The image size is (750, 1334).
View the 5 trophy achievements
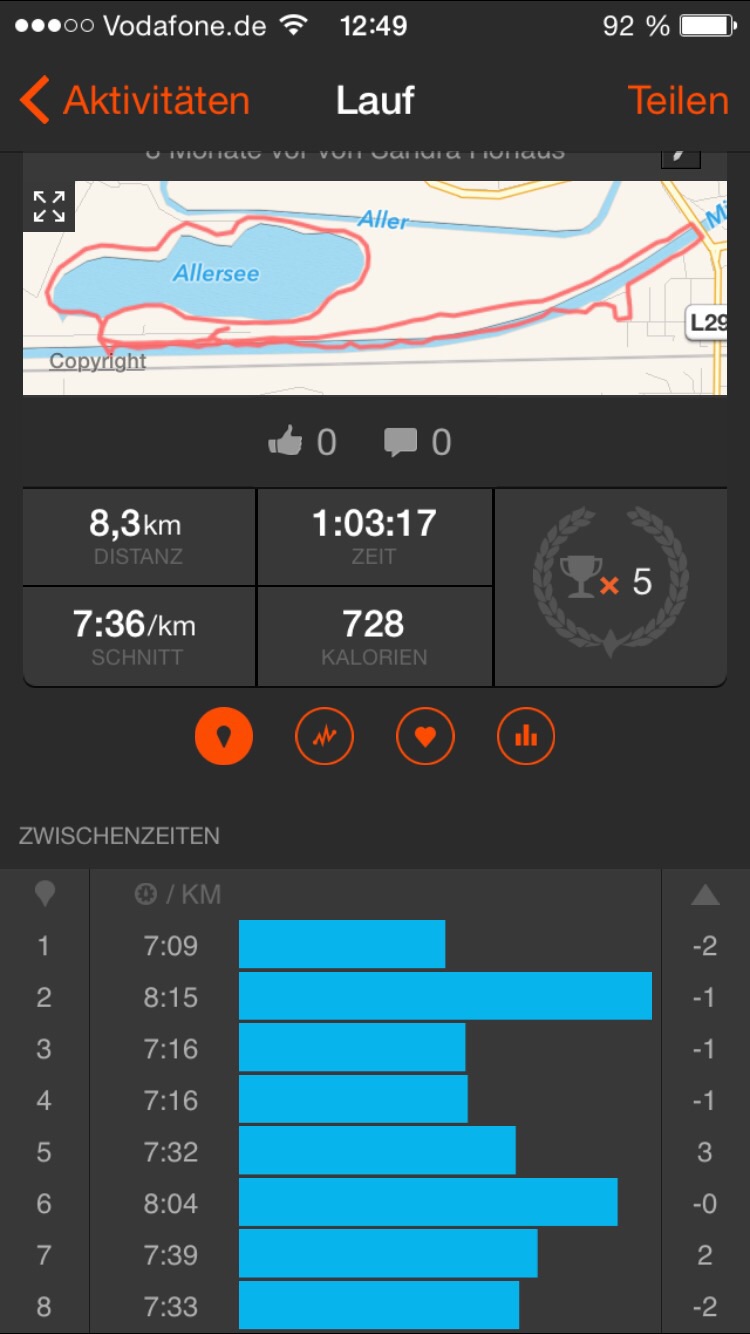(x=610, y=582)
